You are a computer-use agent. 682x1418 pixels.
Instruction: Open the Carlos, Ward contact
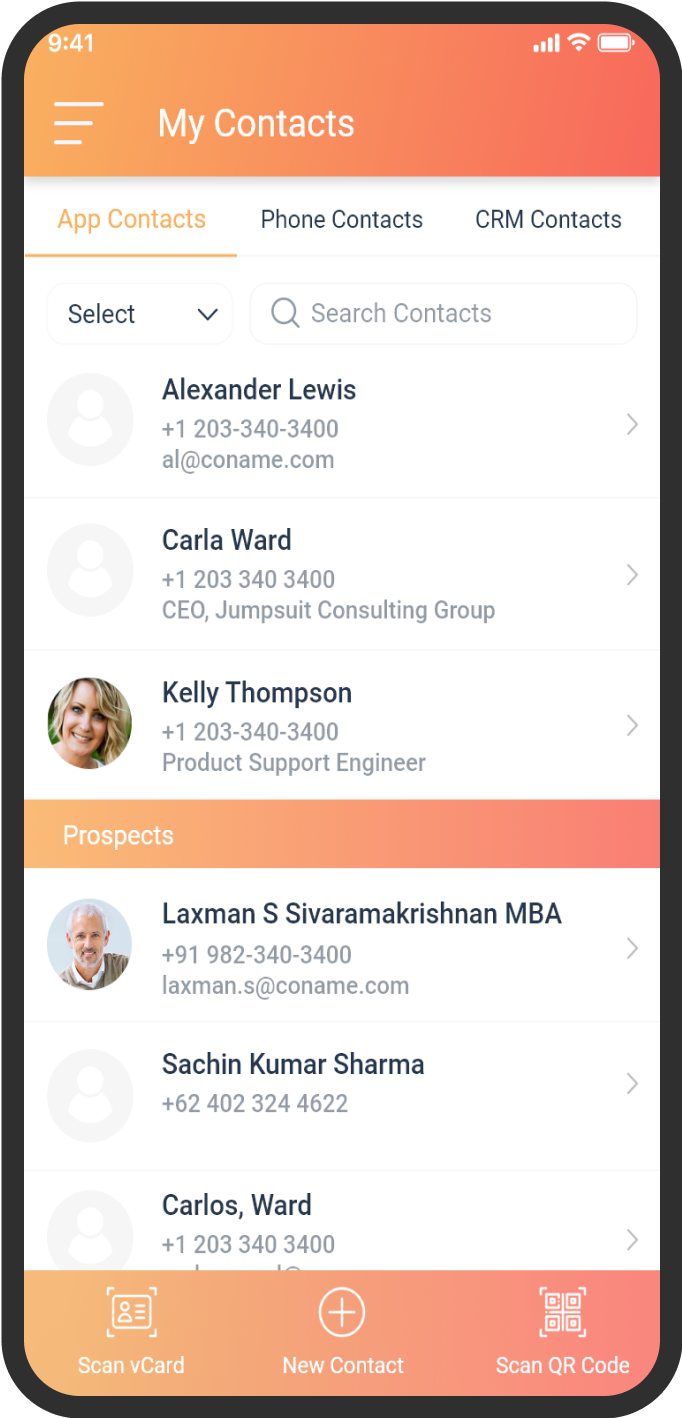(342, 1221)
